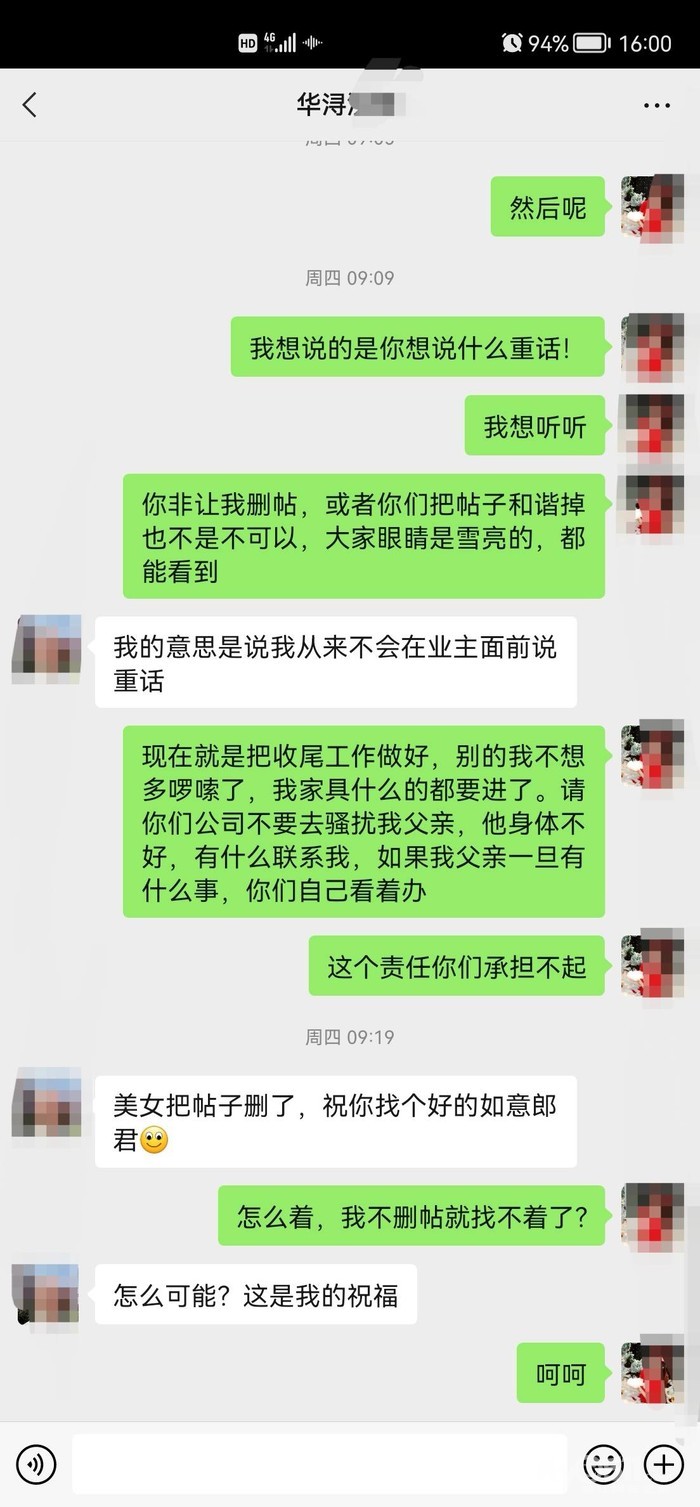
Task: Tap the contact's avatar beside 怎么可能？这是我的祝福
Action: point(46,1297)
